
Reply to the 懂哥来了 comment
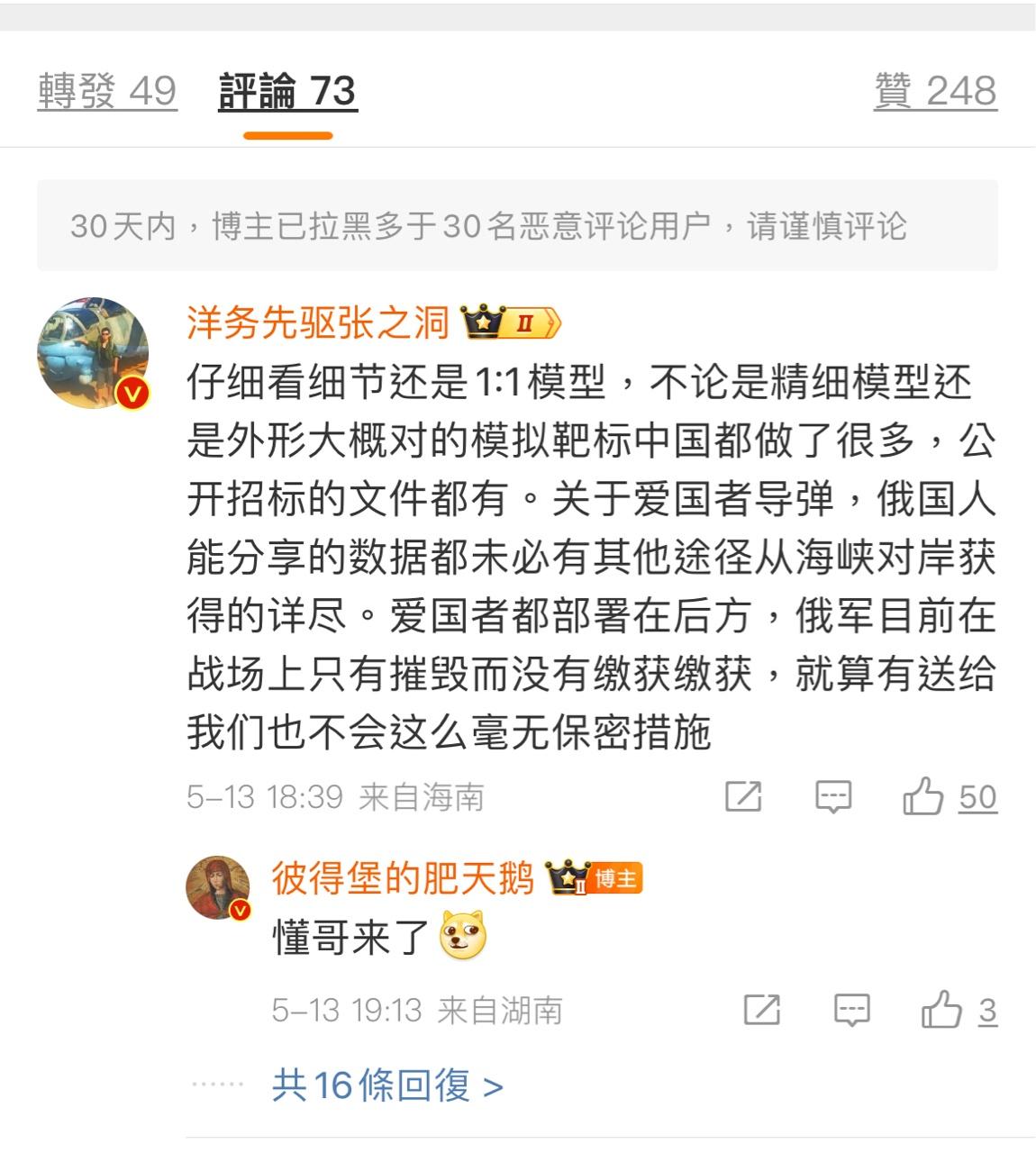point(851,1011)
